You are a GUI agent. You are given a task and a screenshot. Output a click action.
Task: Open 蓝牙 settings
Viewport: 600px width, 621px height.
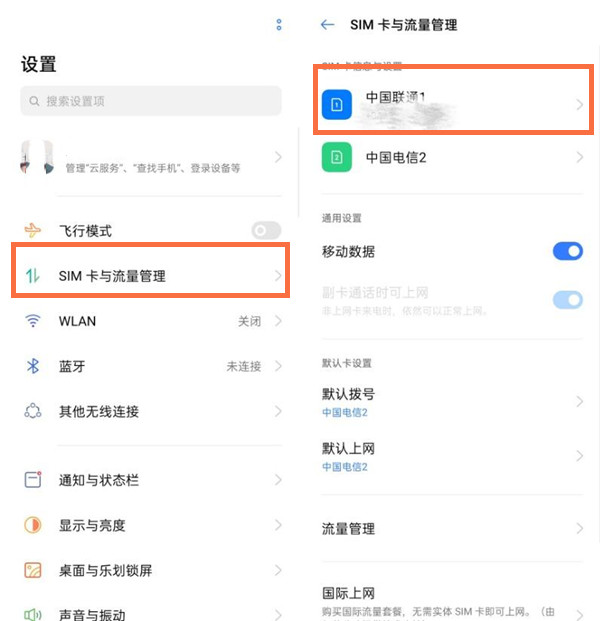pyautogui.click(x=150, y=367)
